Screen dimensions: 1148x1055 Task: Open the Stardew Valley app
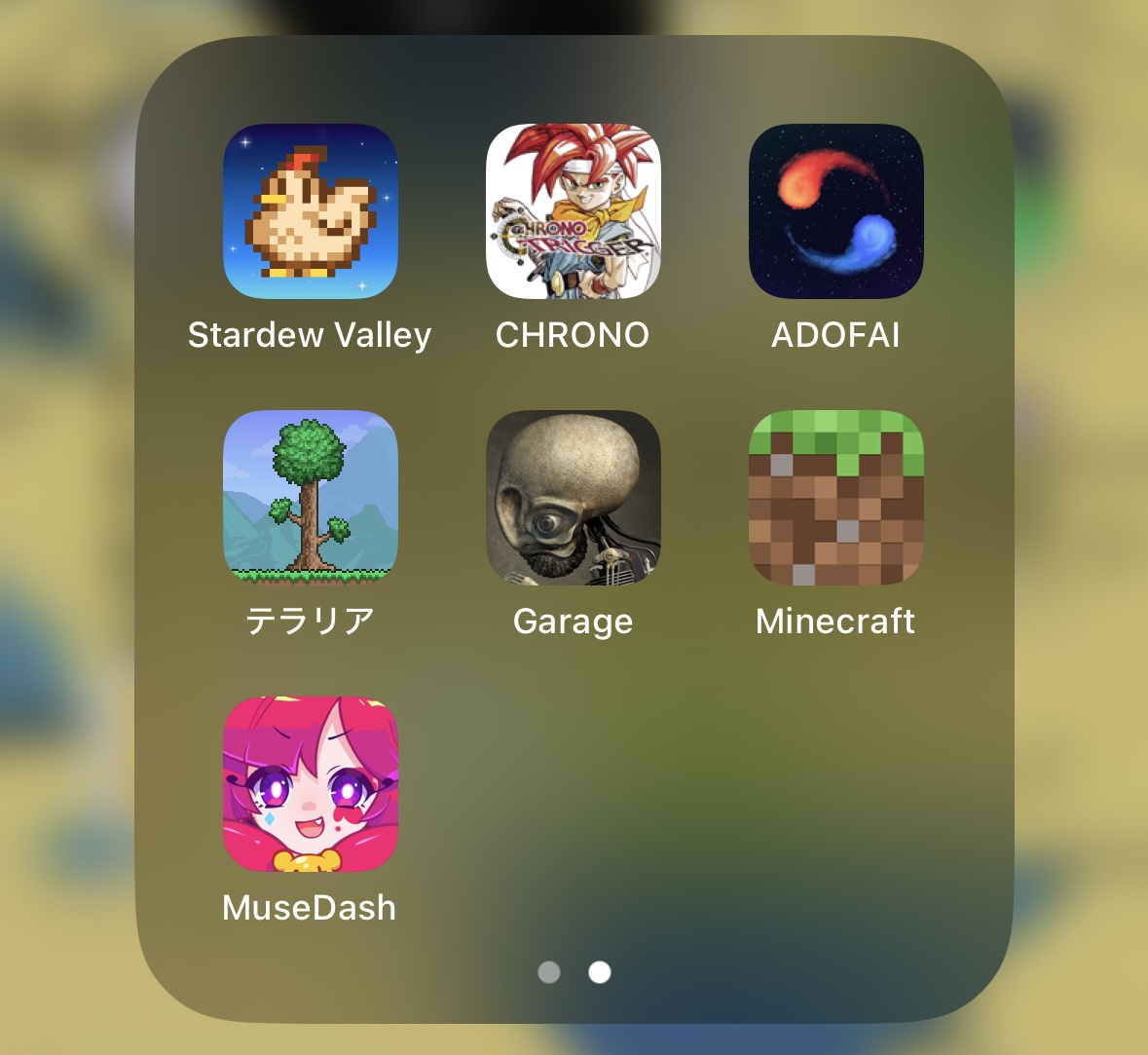tap(310, 211)
